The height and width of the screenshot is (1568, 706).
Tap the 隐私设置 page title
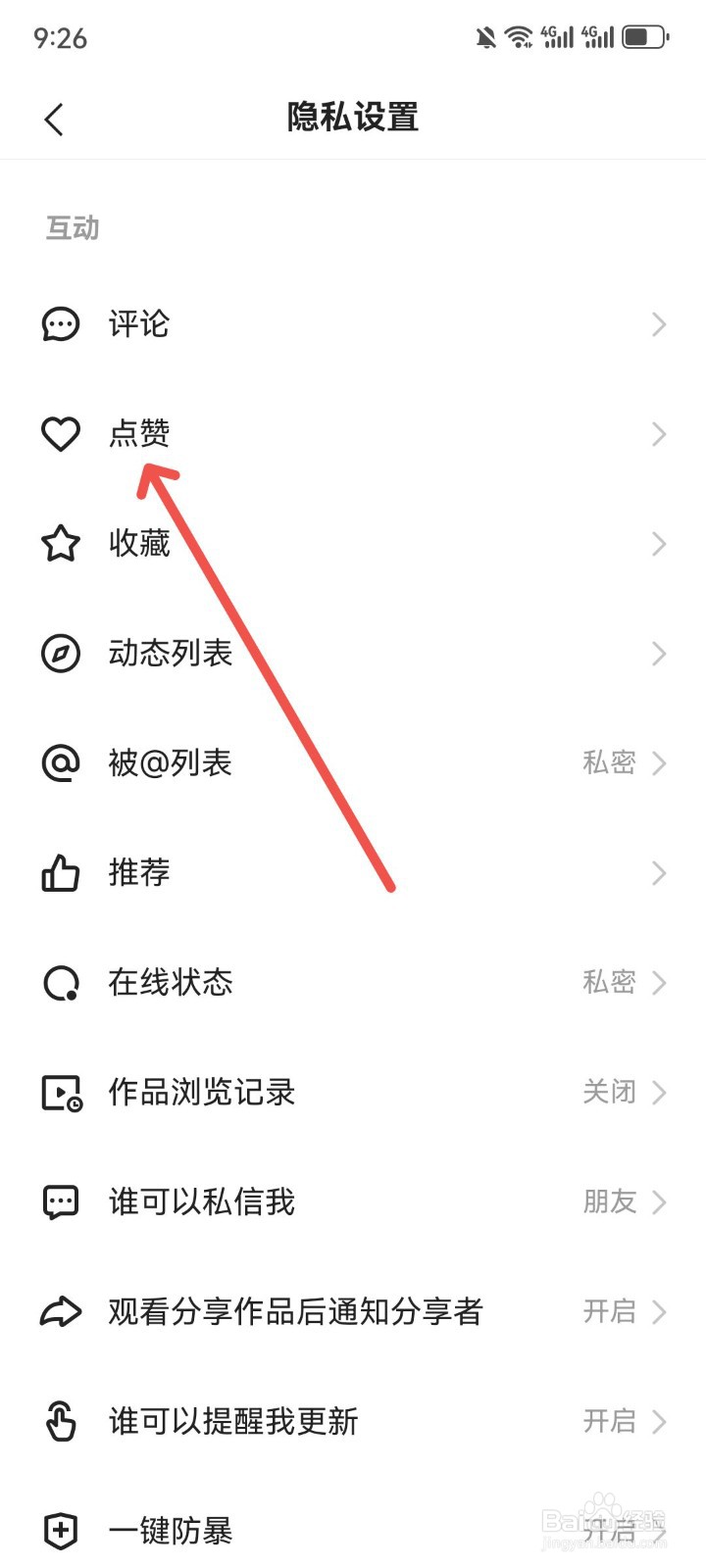coord(353,117)
